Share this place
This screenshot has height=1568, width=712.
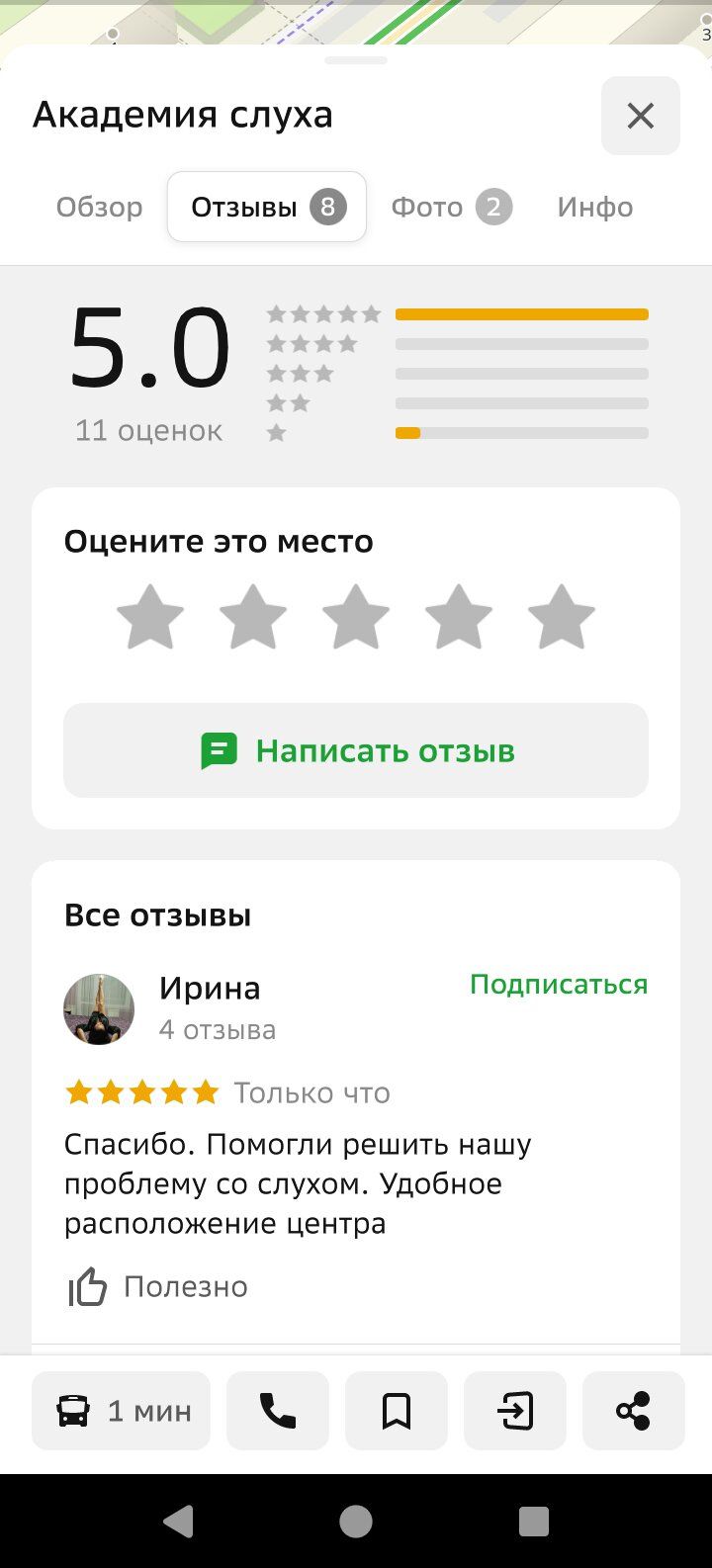click(633, 1411)
